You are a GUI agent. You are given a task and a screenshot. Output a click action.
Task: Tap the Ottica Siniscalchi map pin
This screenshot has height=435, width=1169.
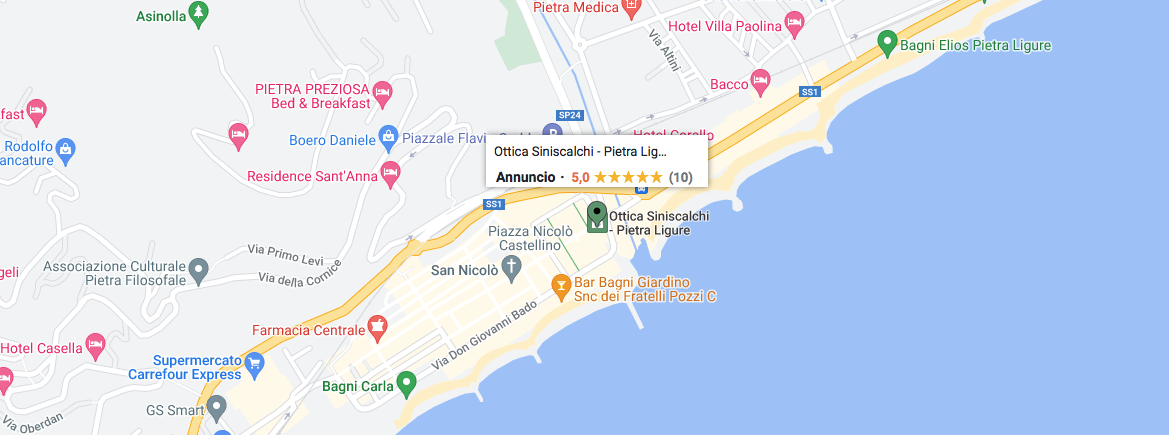point(597,216)
